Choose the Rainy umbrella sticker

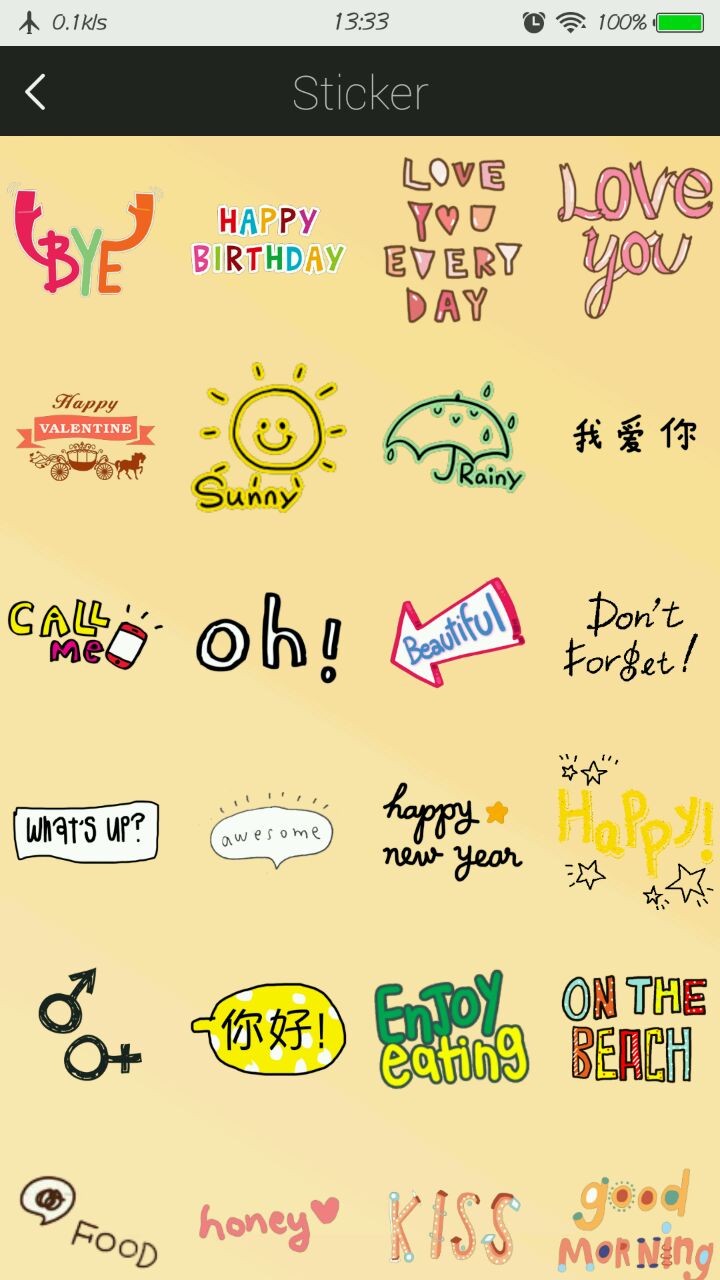[x=452, y=437]
